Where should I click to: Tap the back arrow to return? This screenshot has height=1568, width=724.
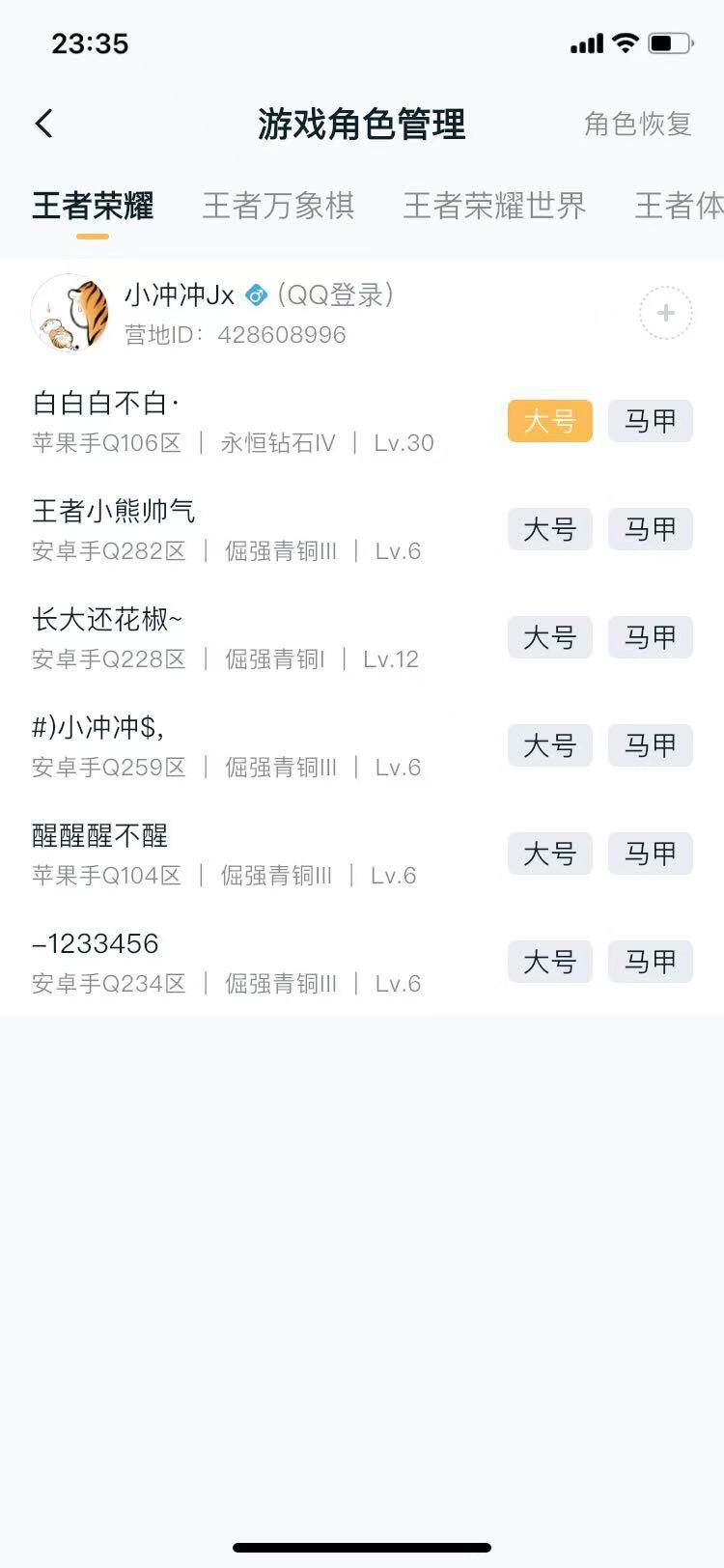(x=42, y=124)
